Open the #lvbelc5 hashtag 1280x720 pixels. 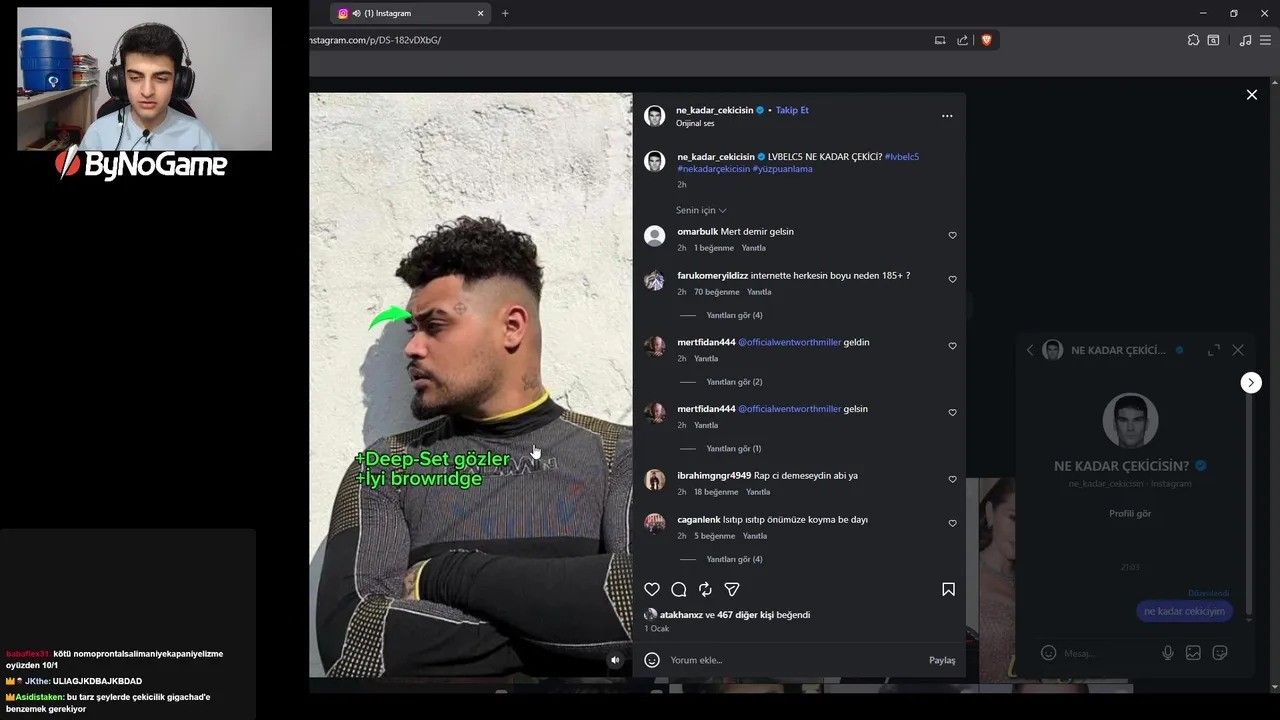point(901,157)
